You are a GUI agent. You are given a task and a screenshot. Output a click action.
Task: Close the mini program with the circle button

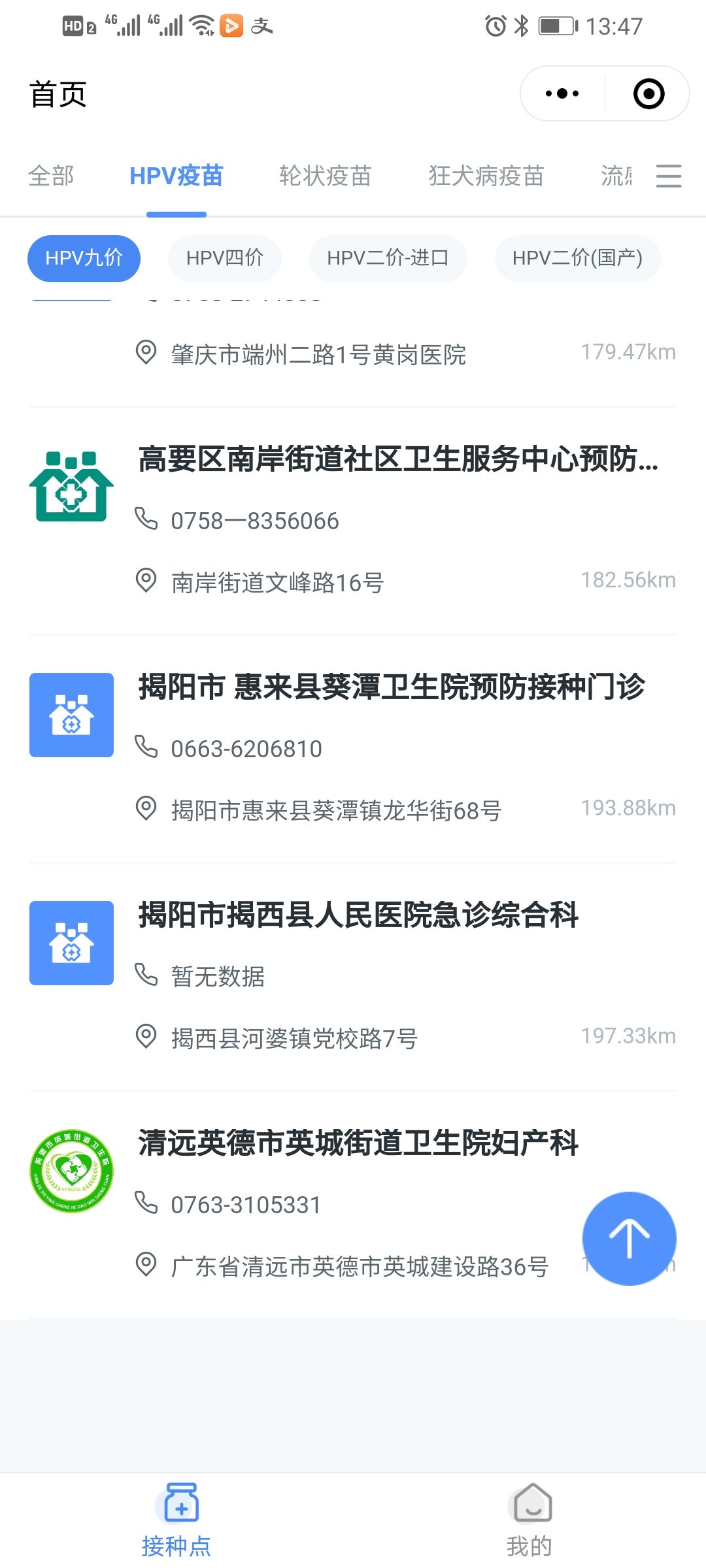(x=648, y=93)
